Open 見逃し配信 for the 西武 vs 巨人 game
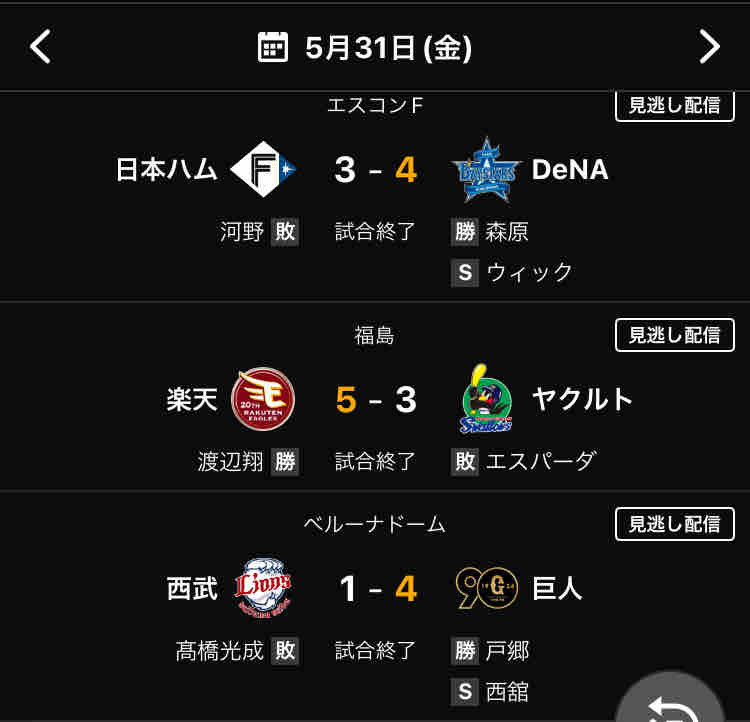Image resolution: width=750 pixels, height=722 pixels. pyautogui.click(x=674, y=524)
